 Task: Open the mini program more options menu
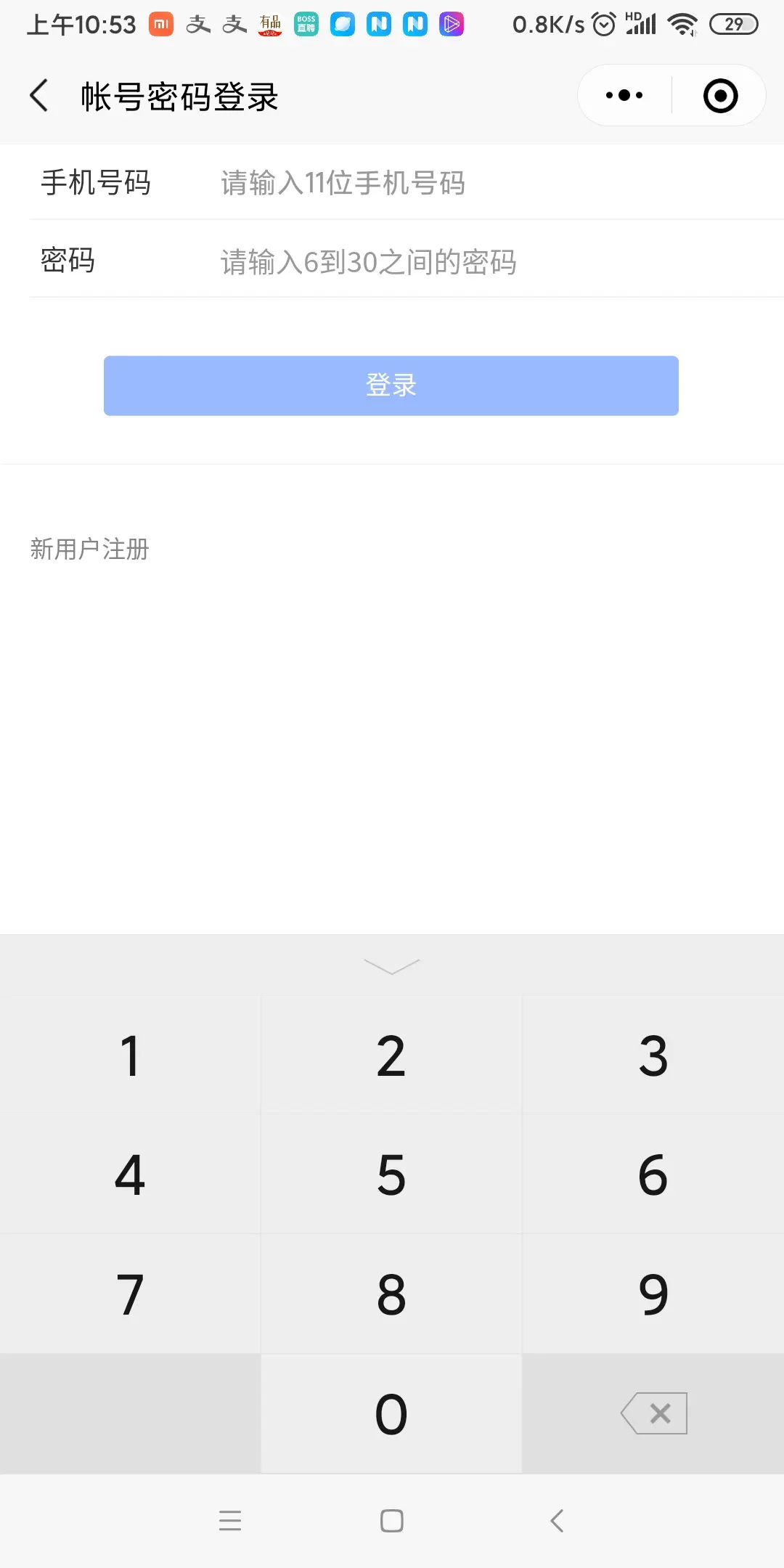[x=624, y=96]
